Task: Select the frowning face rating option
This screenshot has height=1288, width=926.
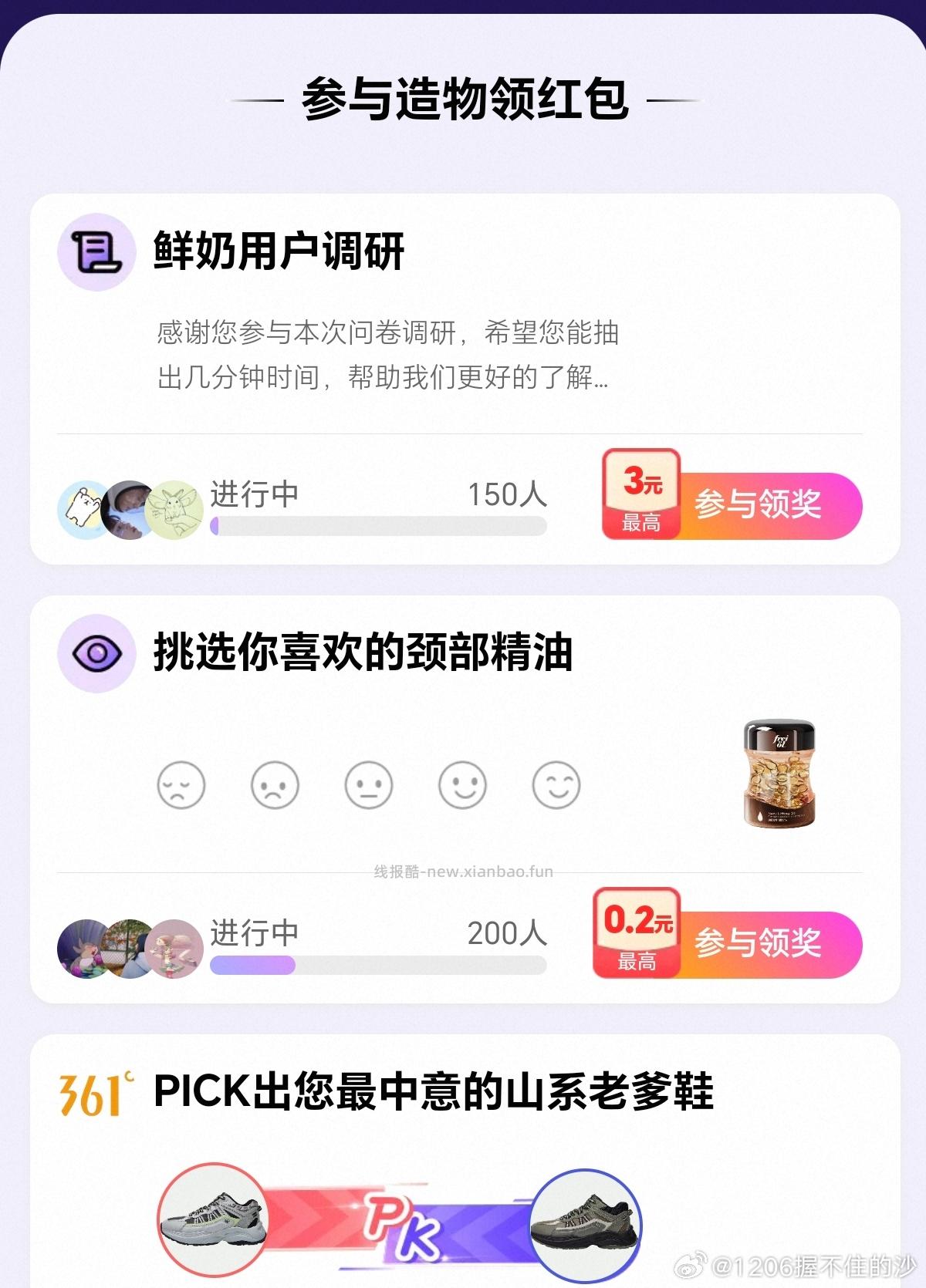Action: [x=275, y=784]
